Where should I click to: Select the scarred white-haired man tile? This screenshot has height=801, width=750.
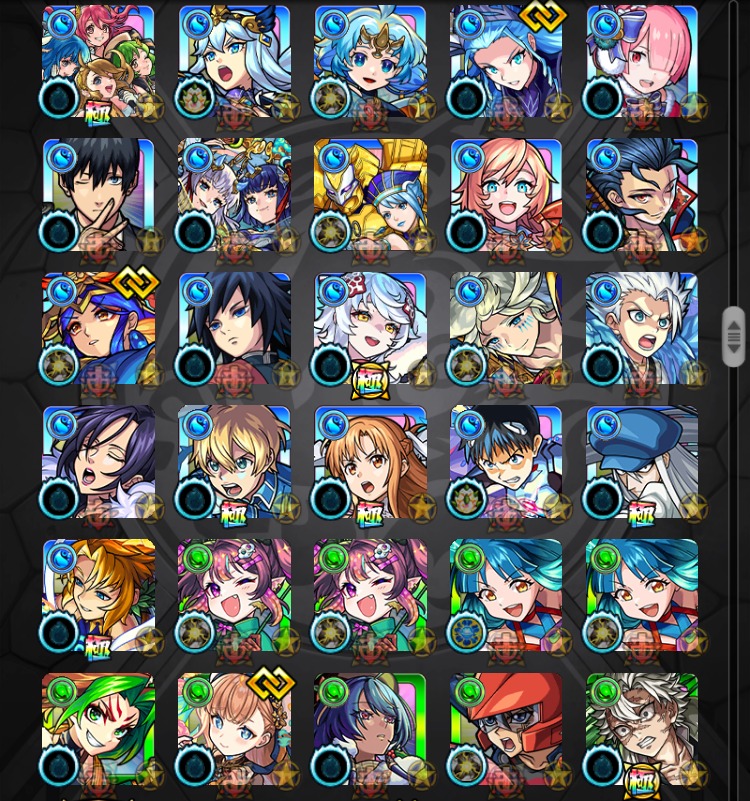(642, 728)
